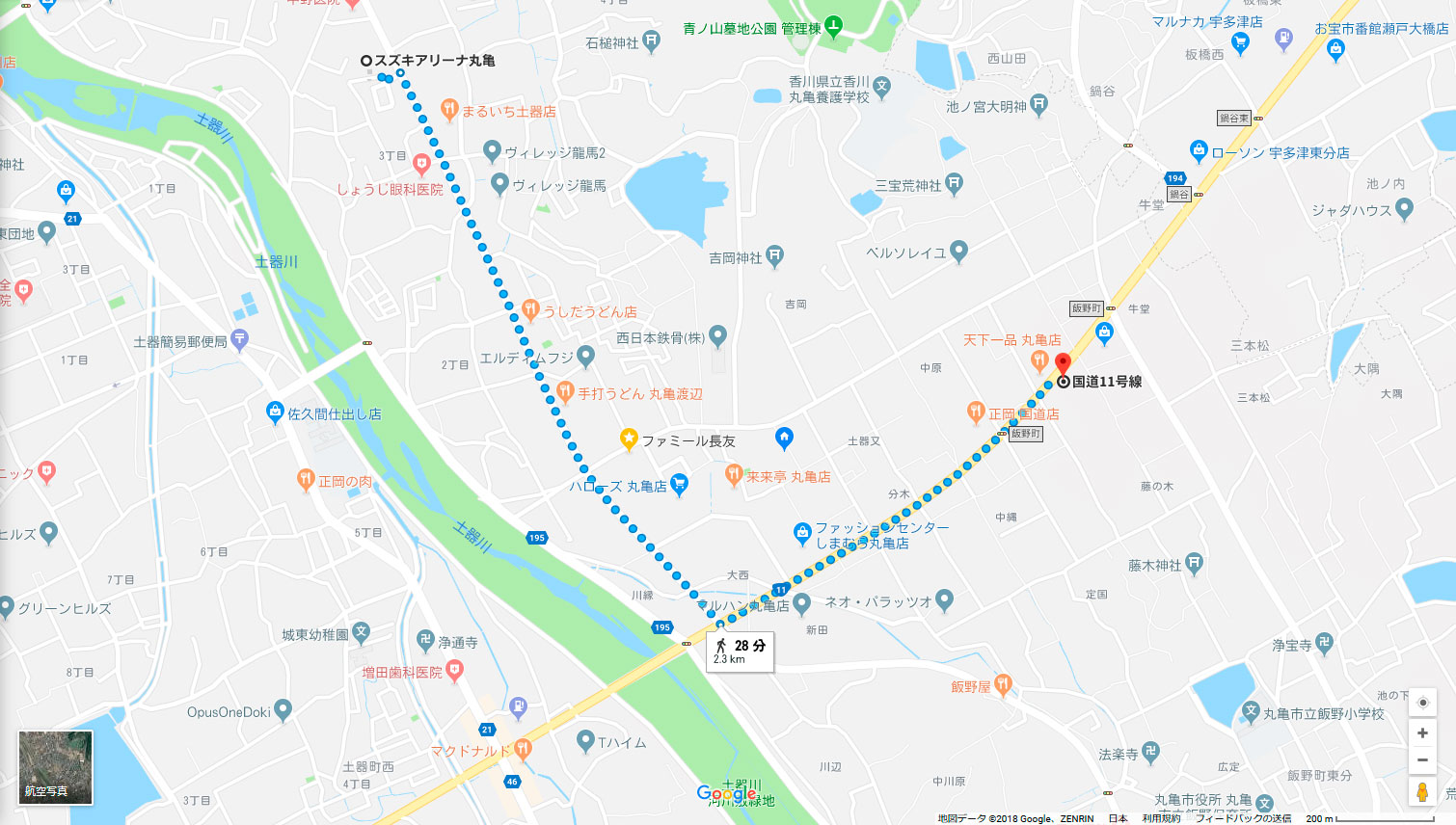Image resolution: width=1456 pixels, height=825 pixels.
Task: Center map on my current location
Action: click(1422, 703)
